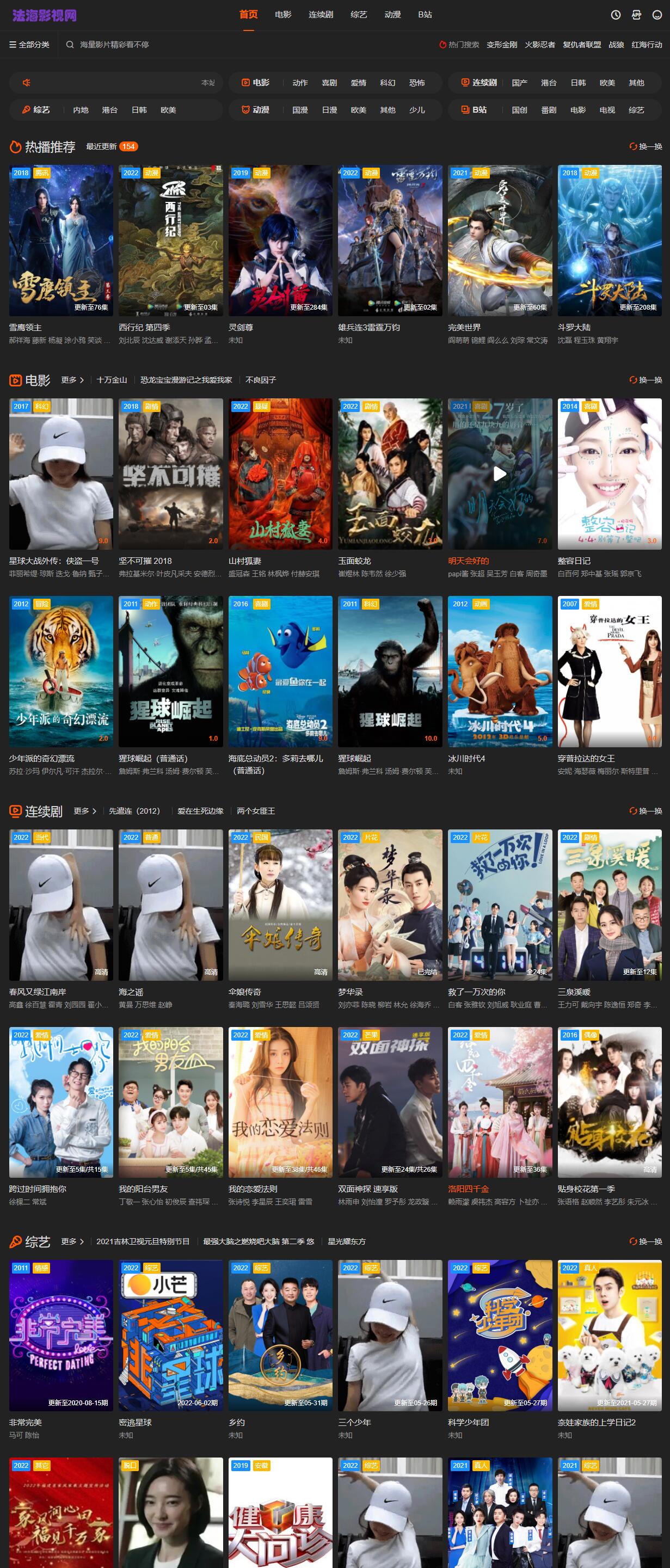The image size is (670, 1568).
Task: Switch to the 连续剧 top tab
Action: (x=321, y=15)
